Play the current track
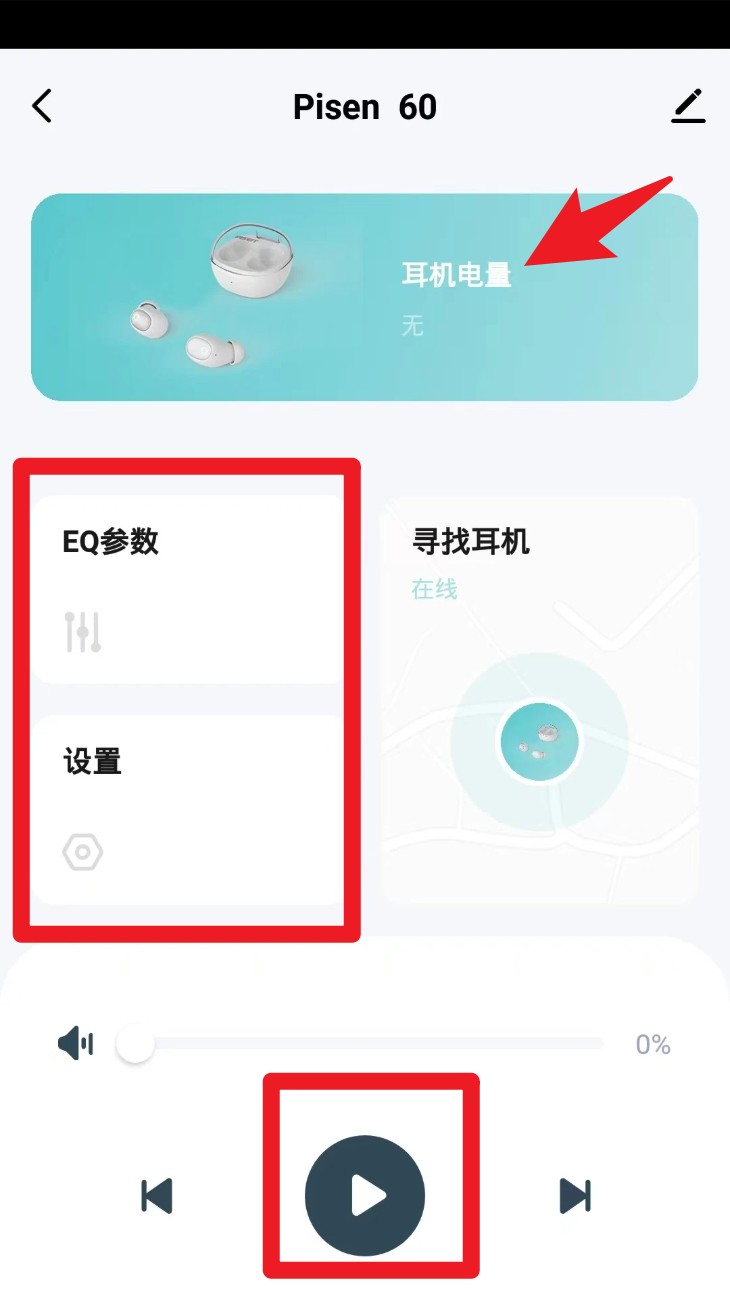 click(x=365, y=1196)
